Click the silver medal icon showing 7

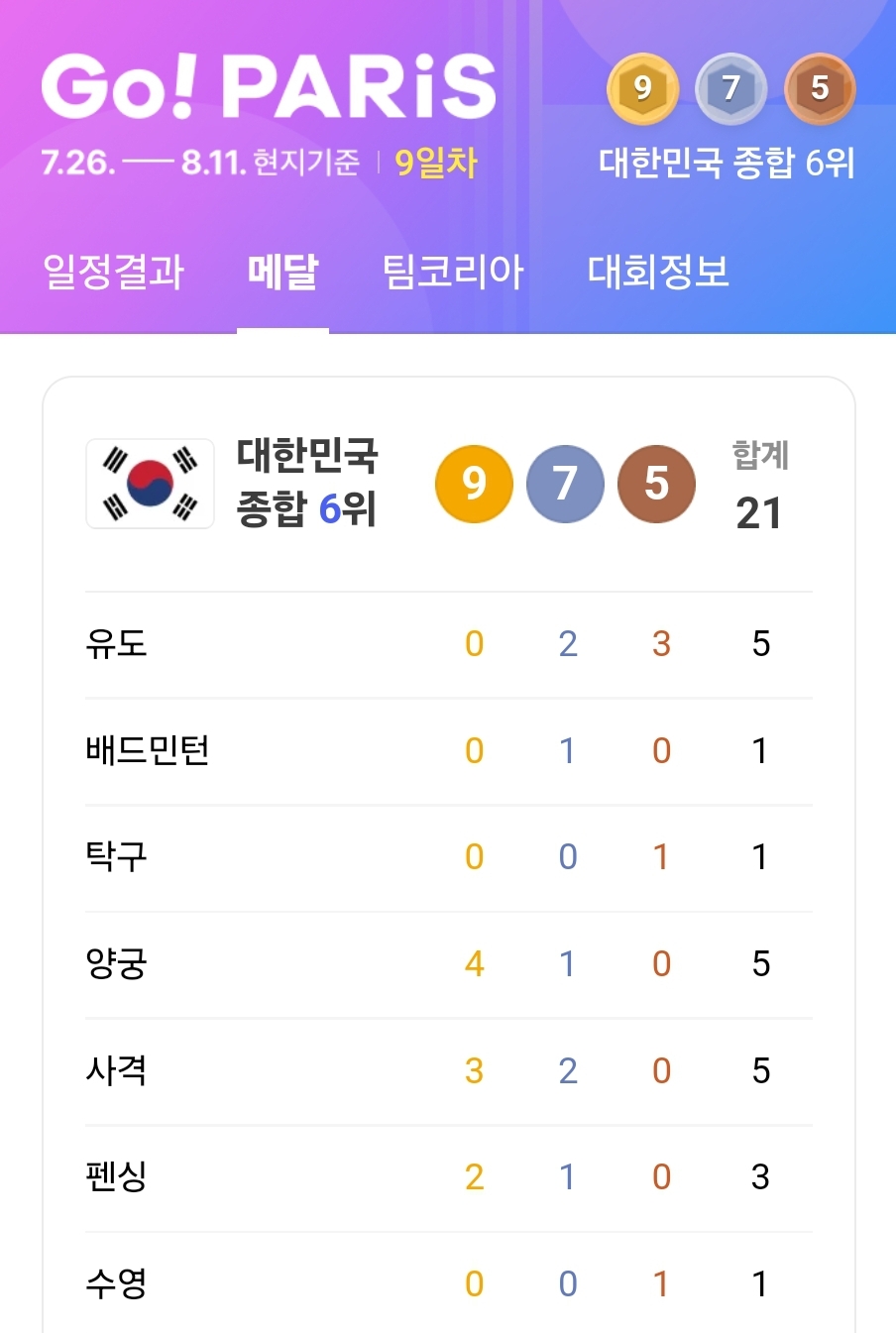(730, 88)
